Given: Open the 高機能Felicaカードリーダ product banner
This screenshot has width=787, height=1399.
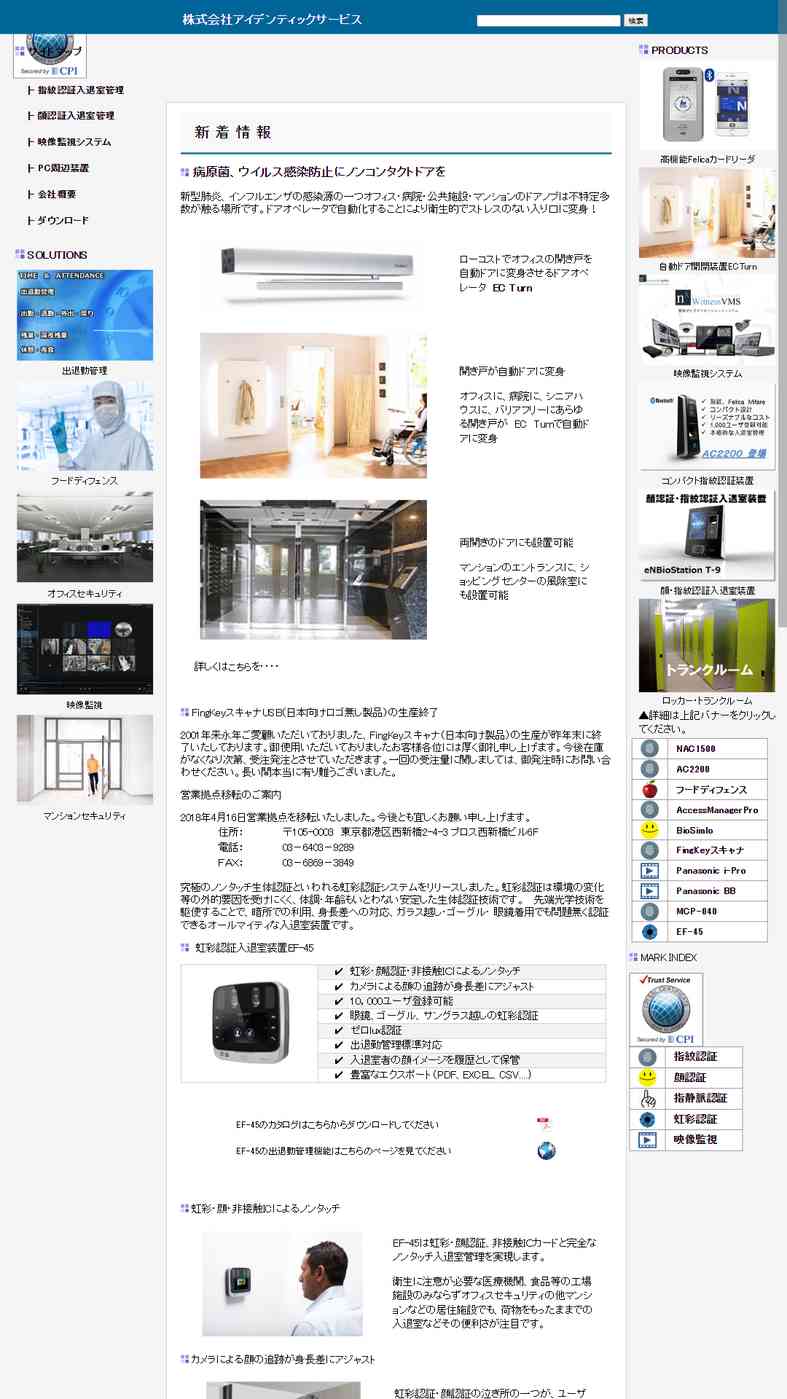Looking at the screenshot, I should pos(707,105).
